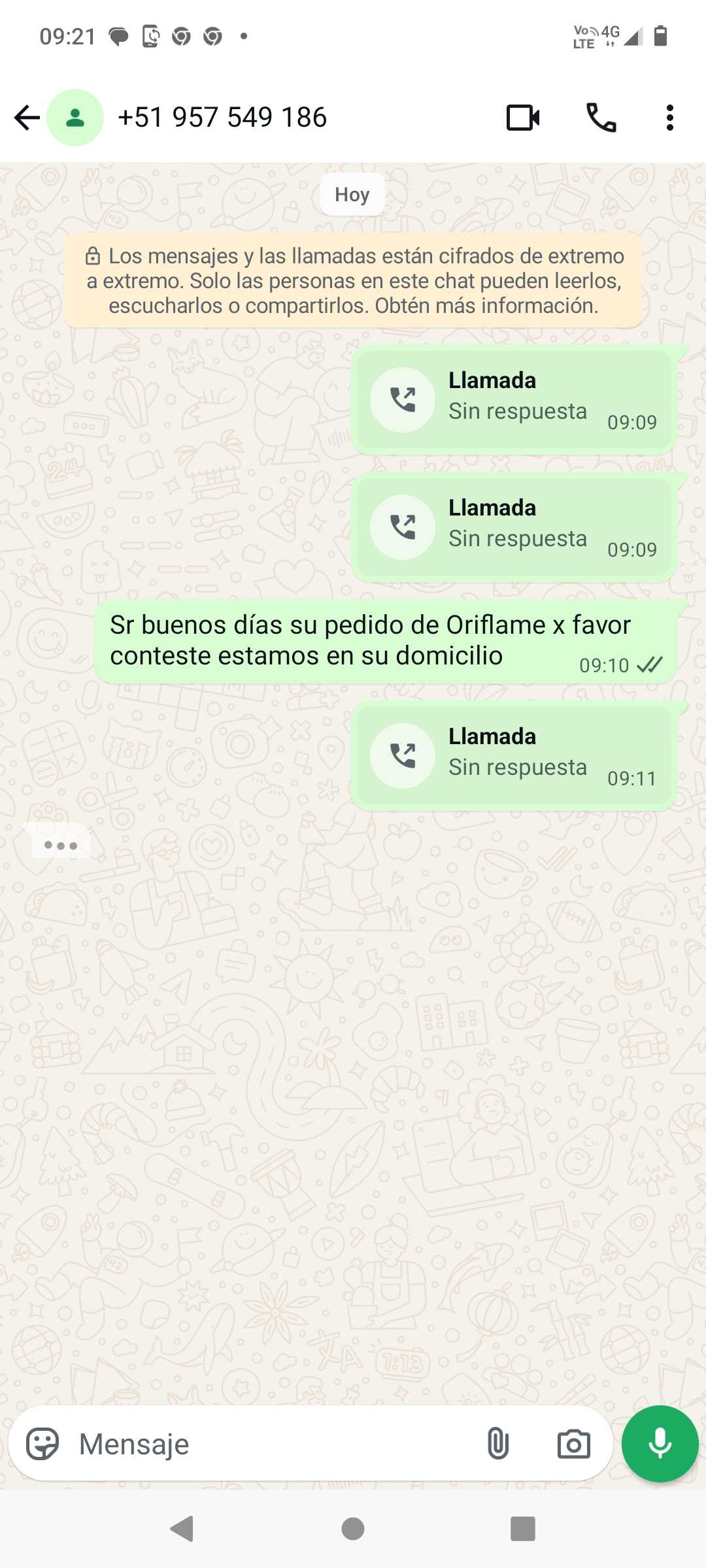Viewport: 706px width, 1568px height.
Task: Record a voice message with the microphone
Action: pyautogui.click(x=660, y=1444)
